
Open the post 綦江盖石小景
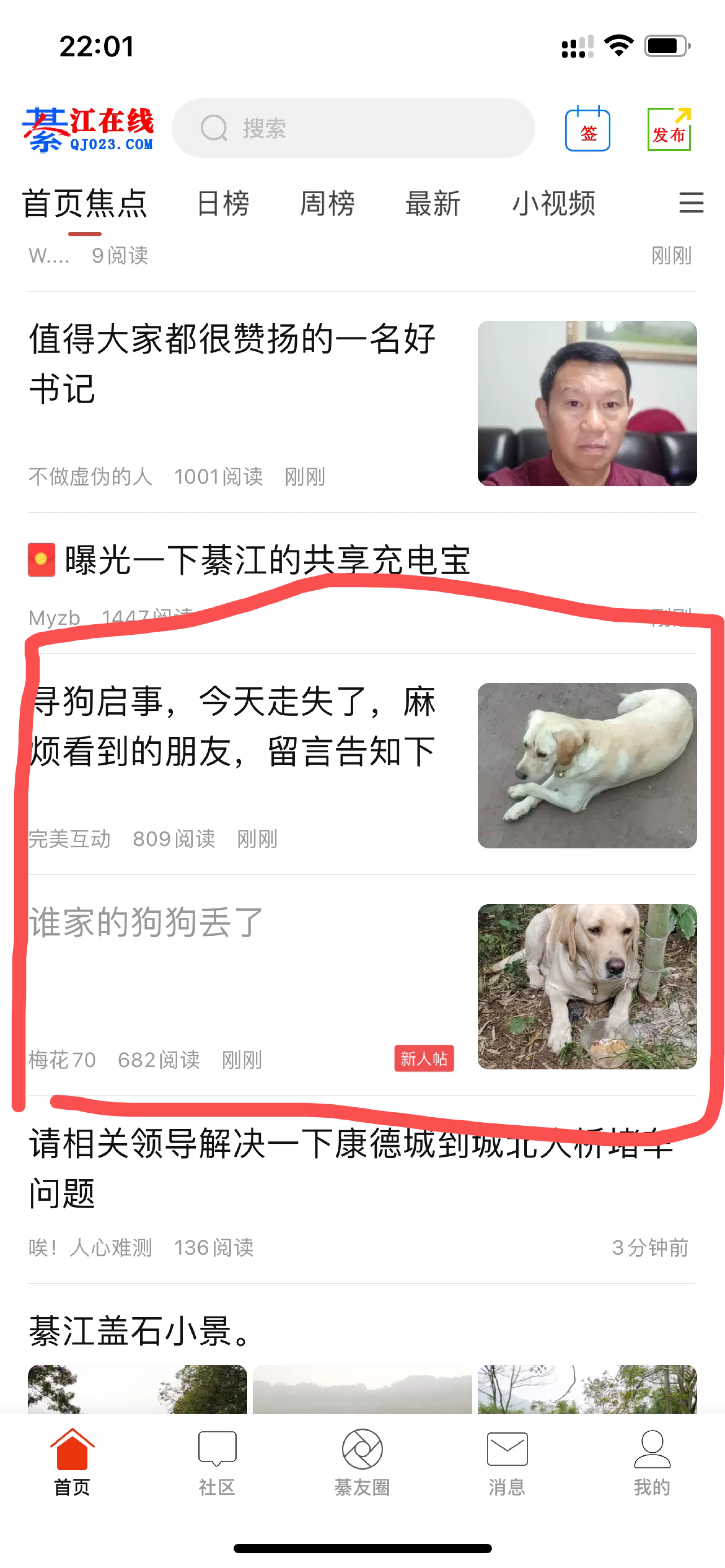click(140, 1331)
